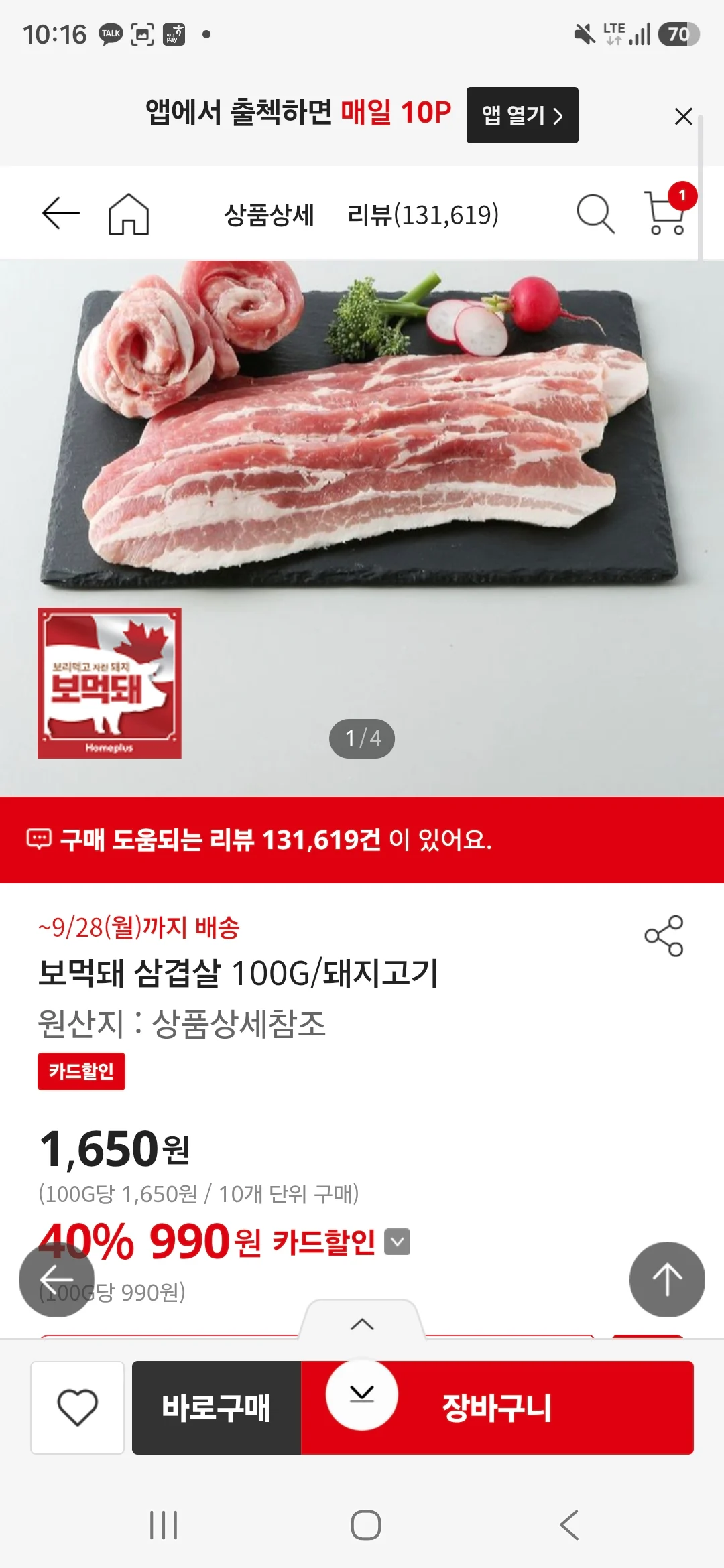
Task: Dismiss the app attendance banner
Action: [683, 116]
